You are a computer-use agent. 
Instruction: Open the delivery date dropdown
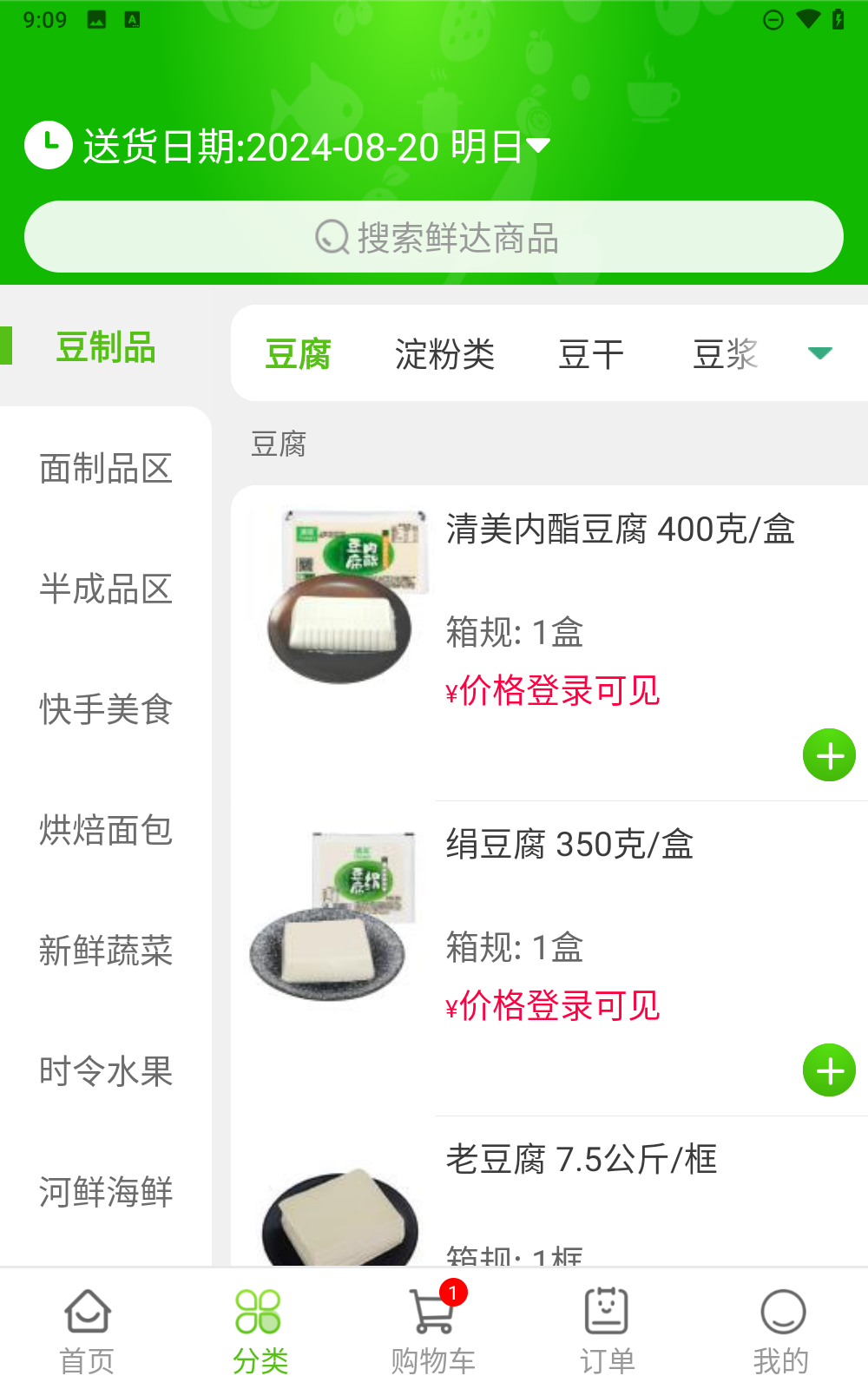[x=538, y=145]
